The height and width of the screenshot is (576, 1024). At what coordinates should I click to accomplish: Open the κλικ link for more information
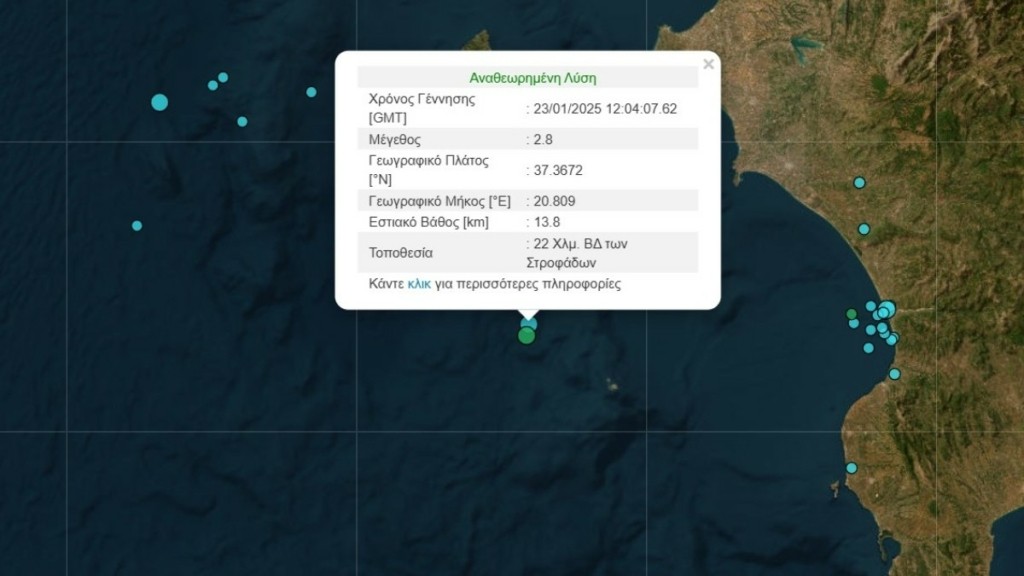[x=419, y=284]
